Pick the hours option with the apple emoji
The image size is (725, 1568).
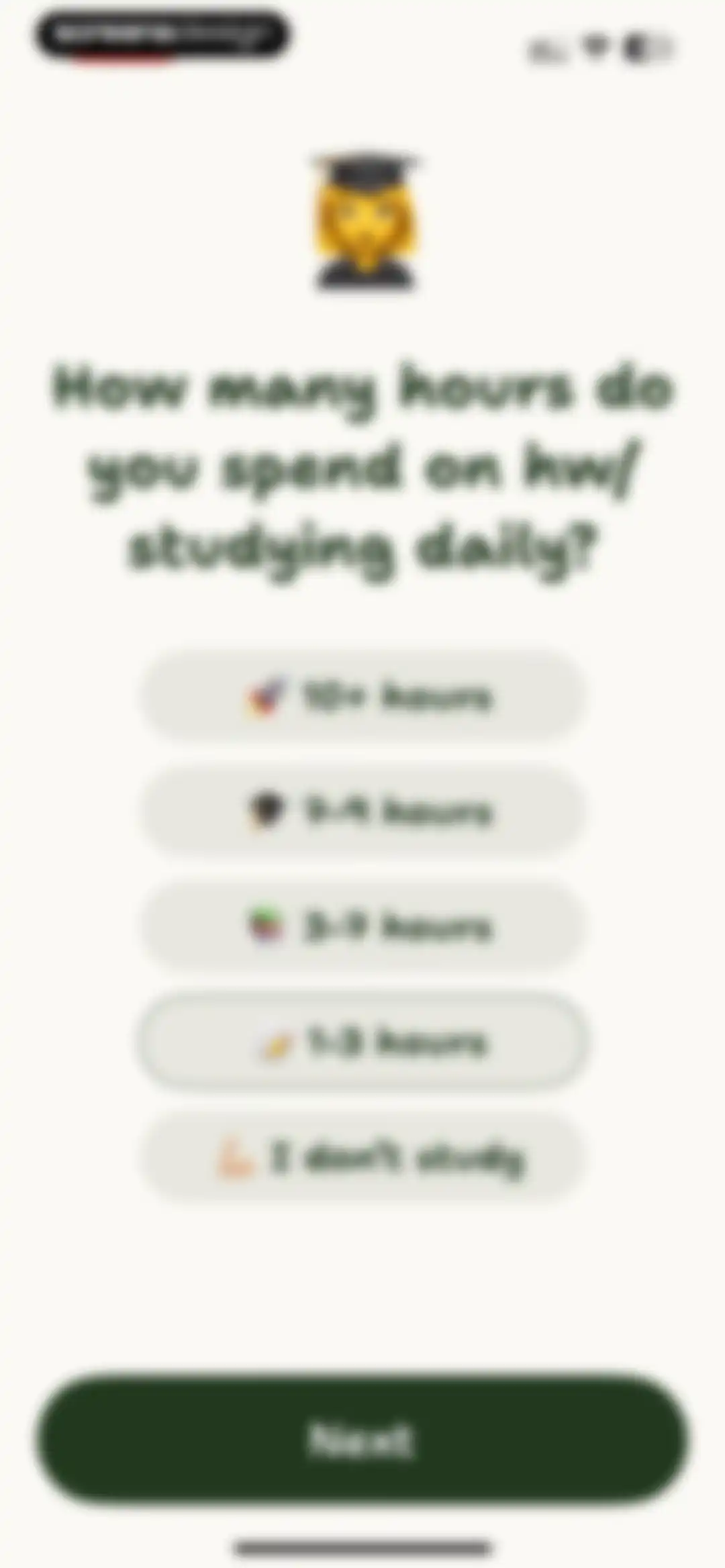tap(362, 926)
